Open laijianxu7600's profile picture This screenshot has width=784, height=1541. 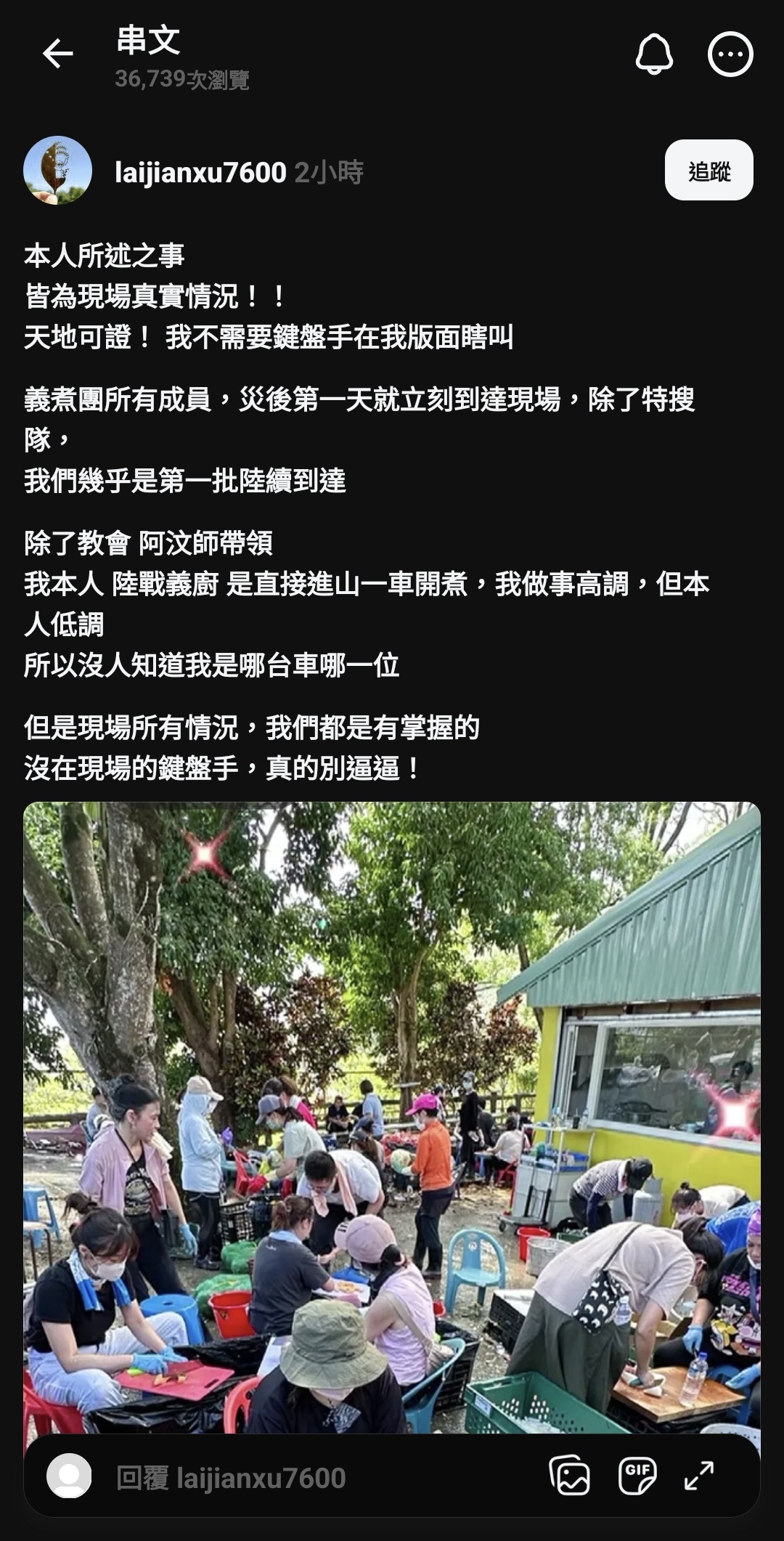pos(58,171)
